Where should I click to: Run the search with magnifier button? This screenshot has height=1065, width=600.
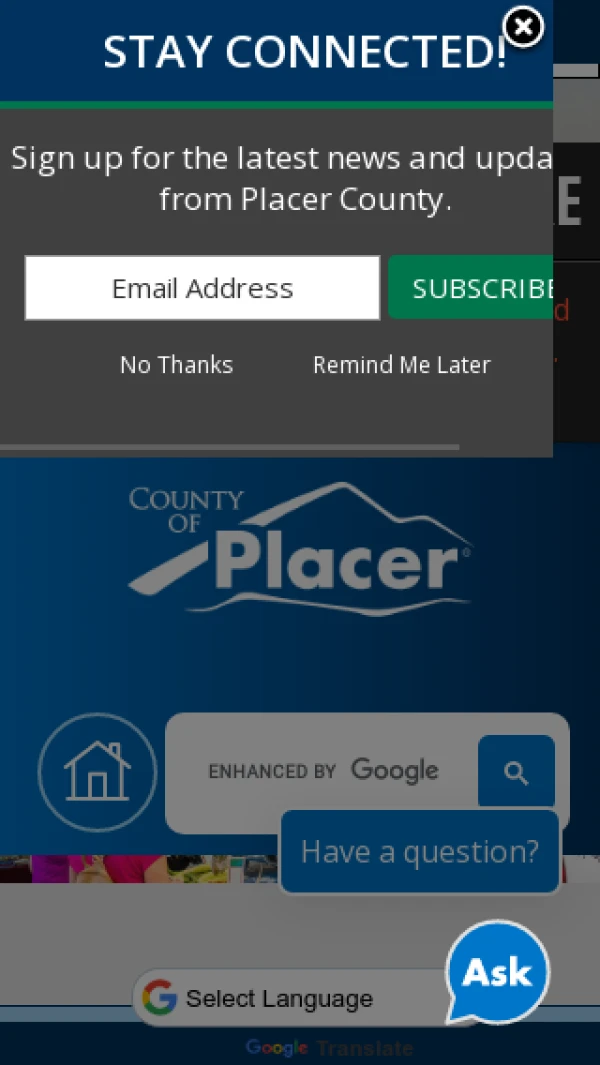pyautogui.click(x=516, y=771)
